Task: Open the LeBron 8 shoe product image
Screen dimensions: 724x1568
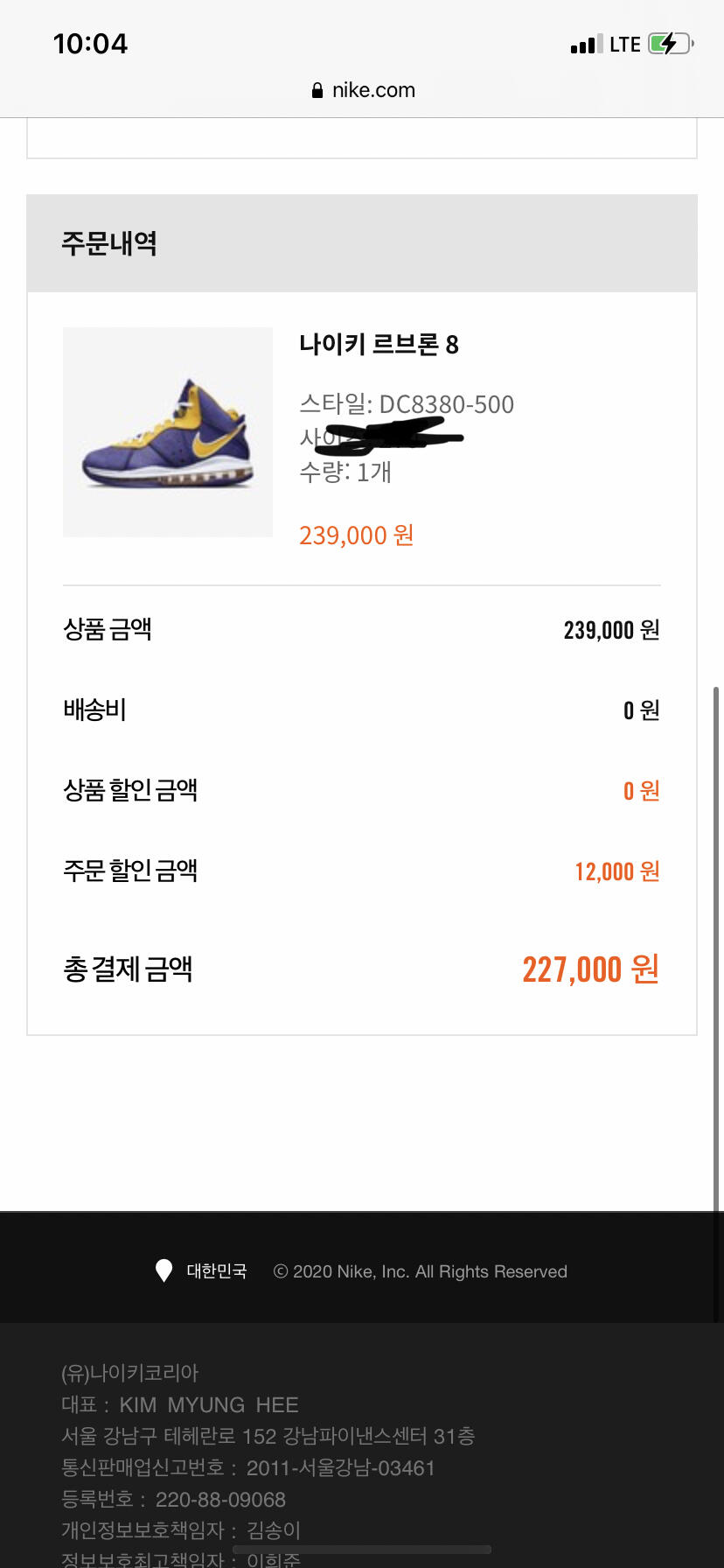Action: point(168,432)
